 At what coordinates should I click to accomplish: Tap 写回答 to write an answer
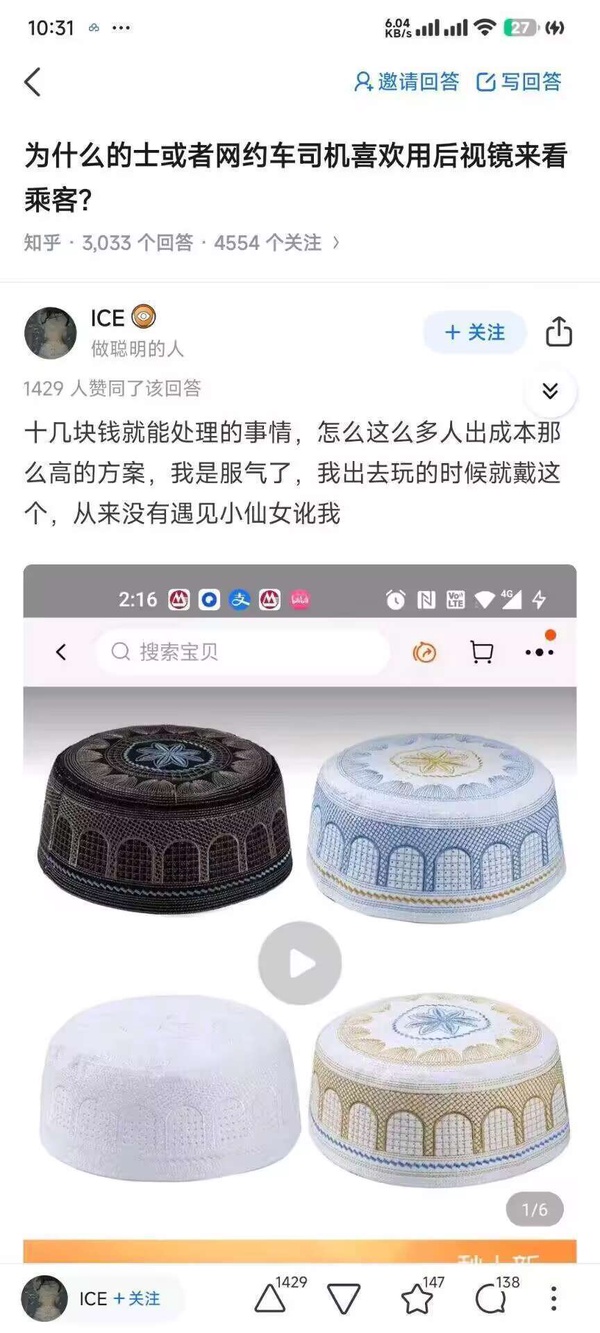[518, 82]
